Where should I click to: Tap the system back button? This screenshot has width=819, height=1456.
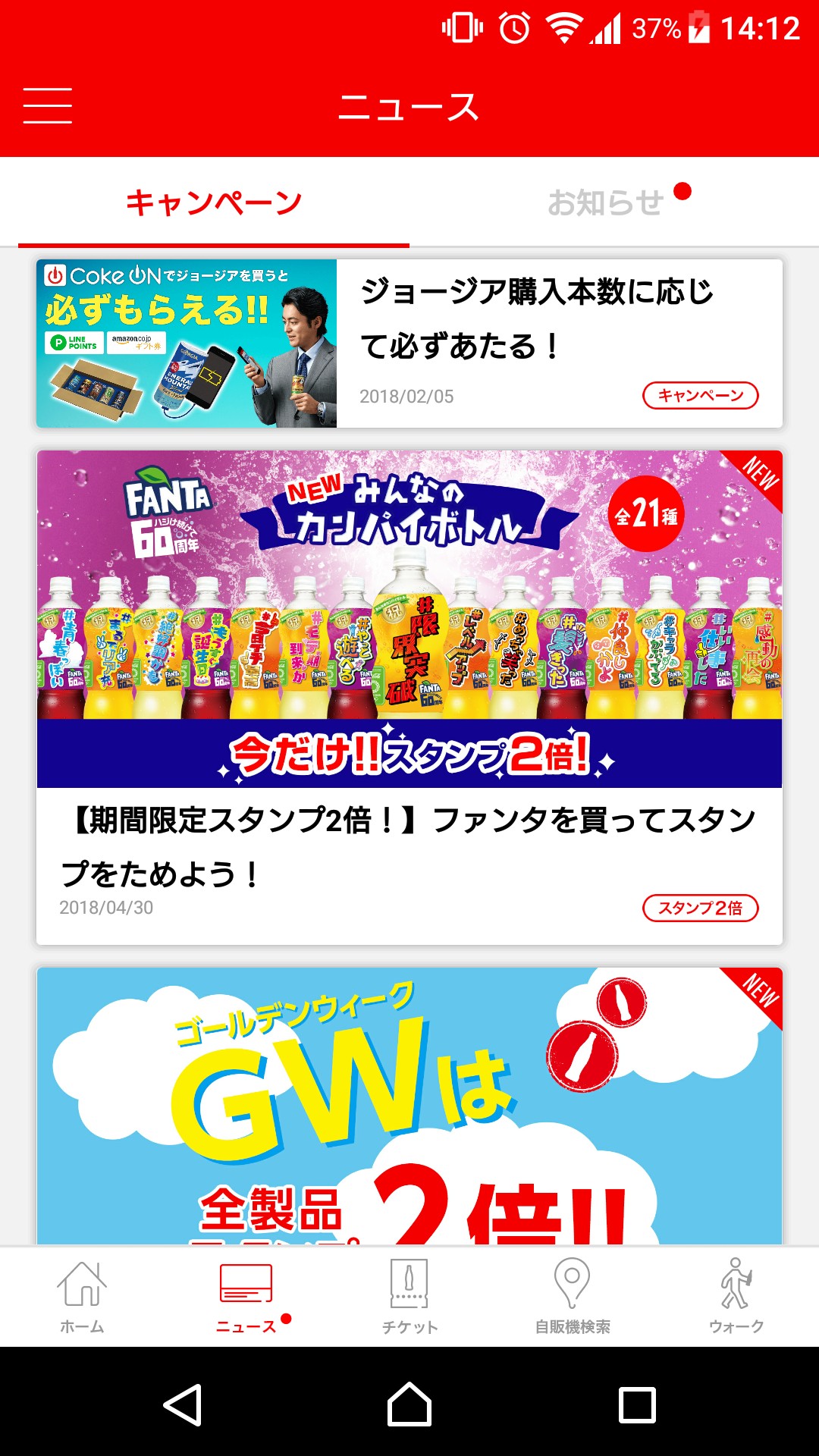183,1404
